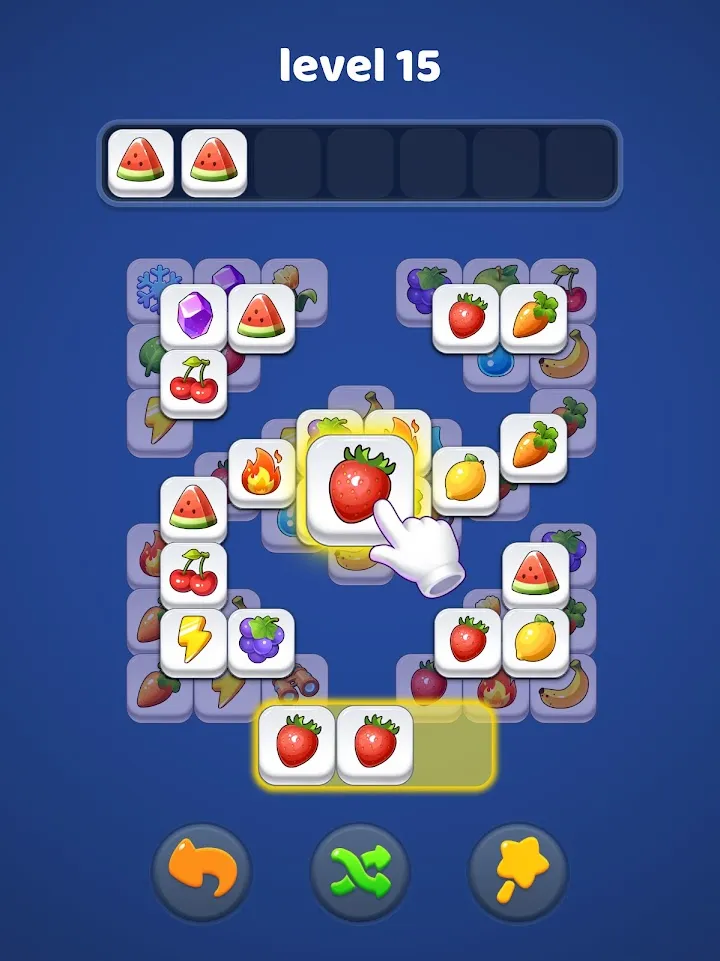
Task: Select the yellow lightning bolt tile
Action: point(194,641)
